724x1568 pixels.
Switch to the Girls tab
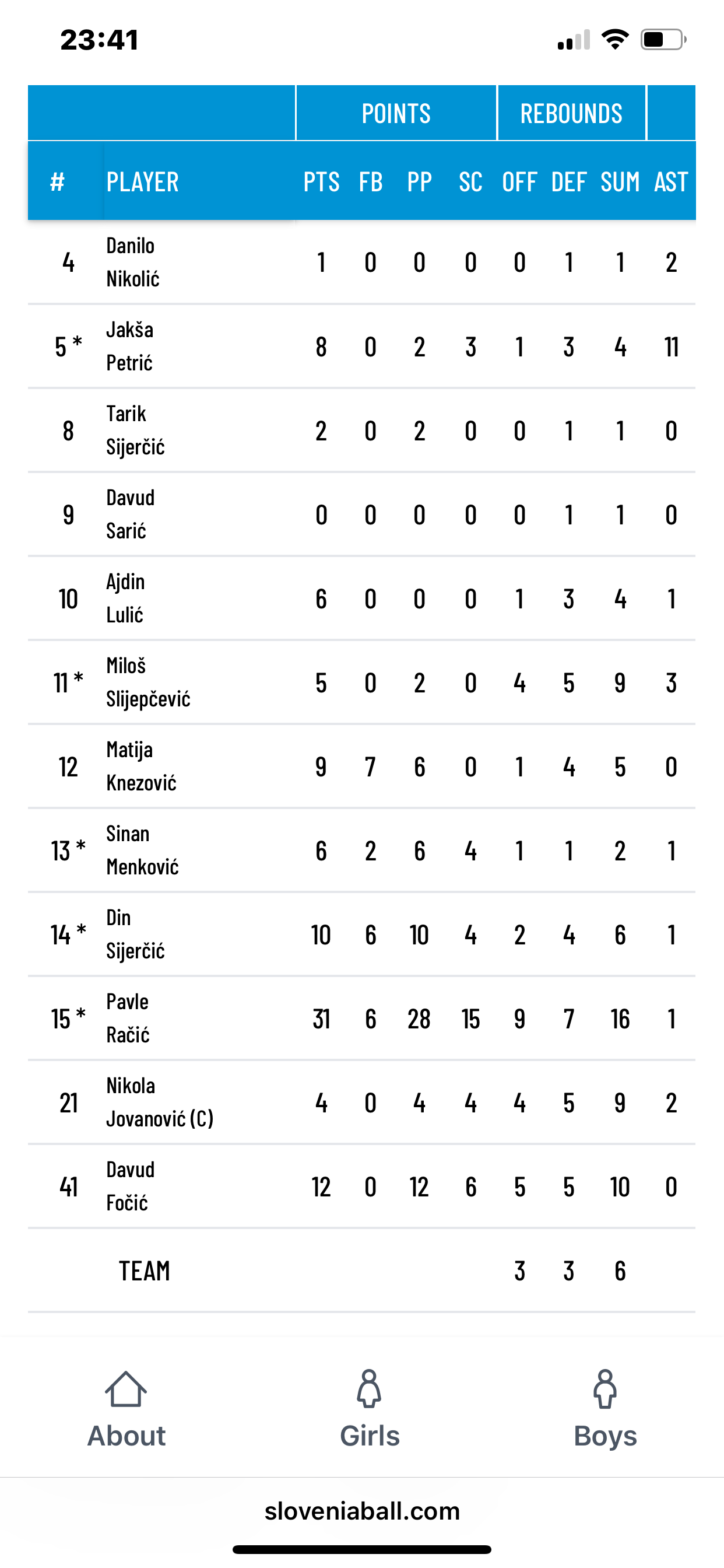click(370, 1409)
